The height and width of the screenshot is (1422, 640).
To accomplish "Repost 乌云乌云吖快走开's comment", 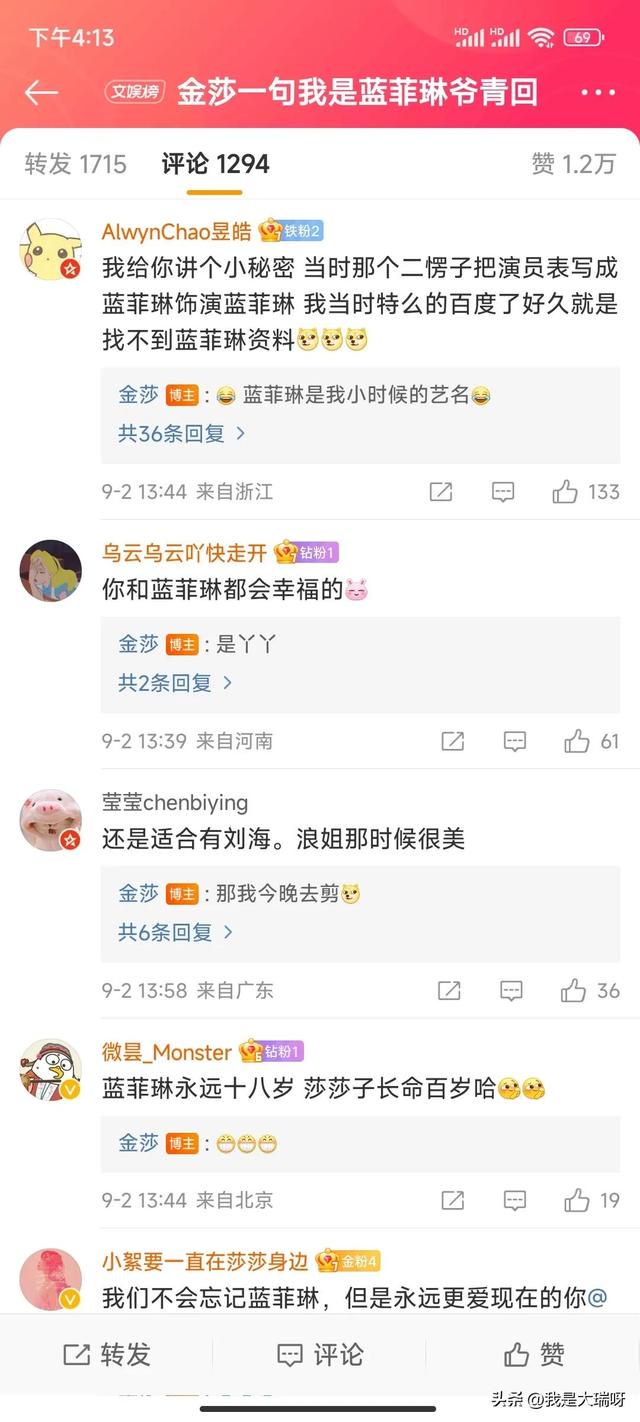I will [452, 741].
